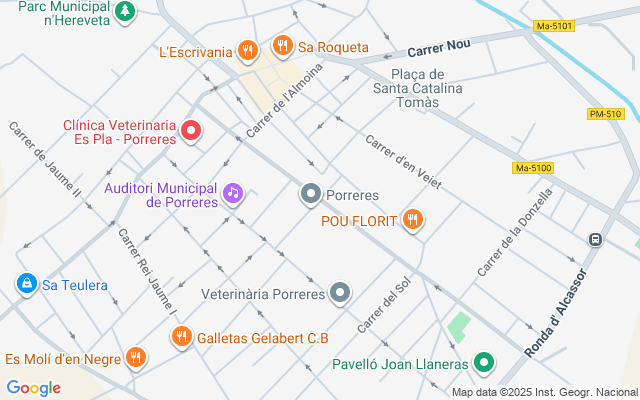
Task: Open the Google logo link
Action: pyautogui.click(x=34, y=388)
